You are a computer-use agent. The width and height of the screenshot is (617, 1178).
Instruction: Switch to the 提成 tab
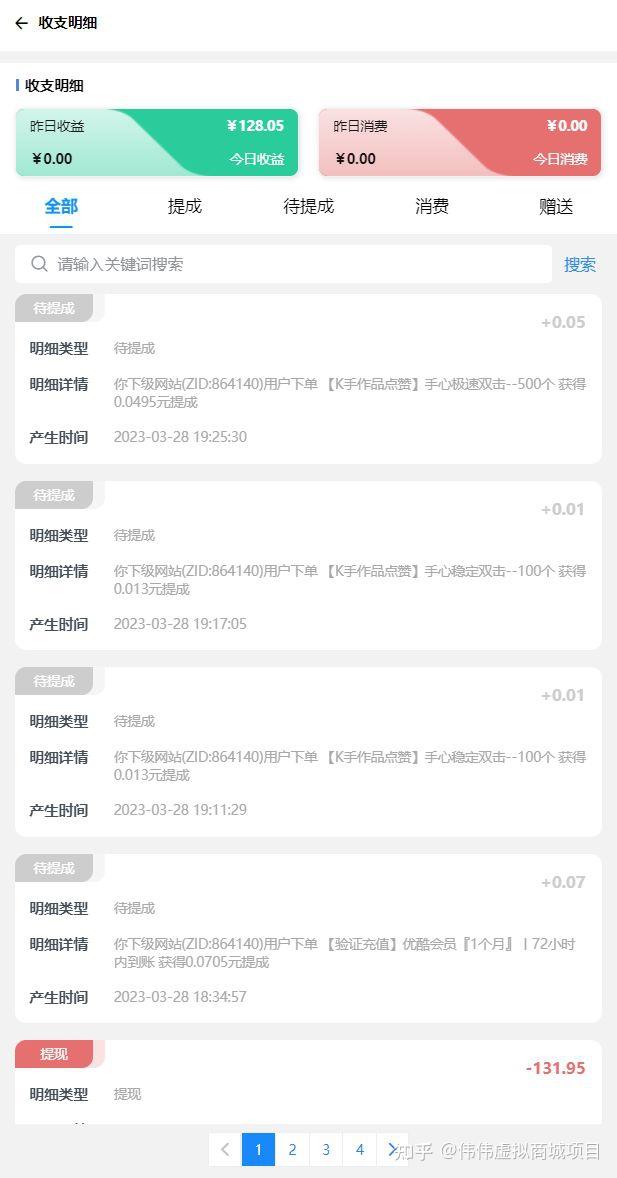185,206
